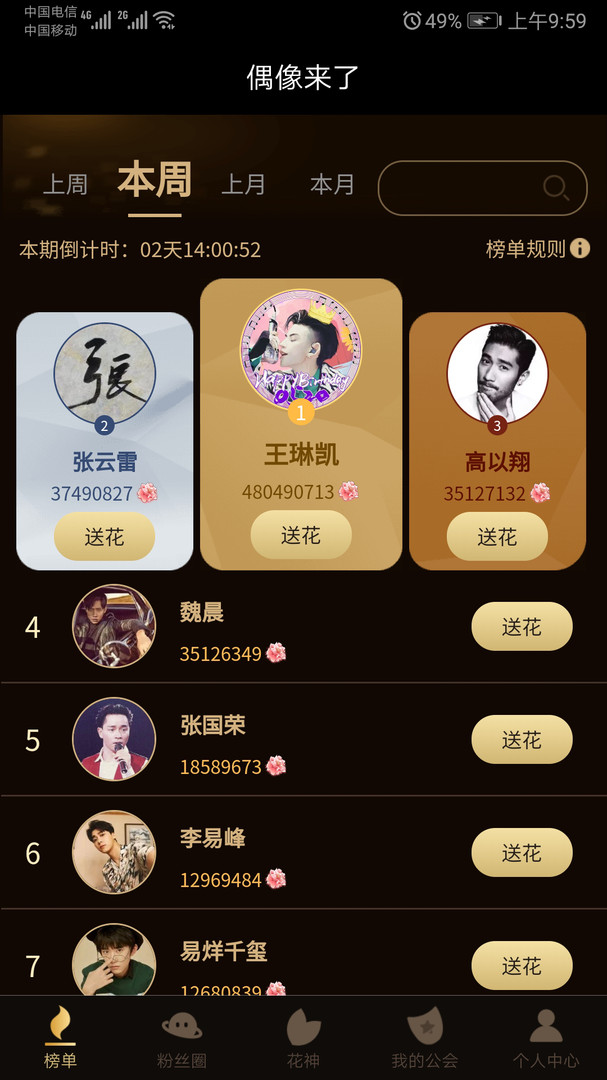The height and width of the screenshot is (1080, 607).
Task: Give flowers to 易烊千玺
Action: [x=521, y=966]
